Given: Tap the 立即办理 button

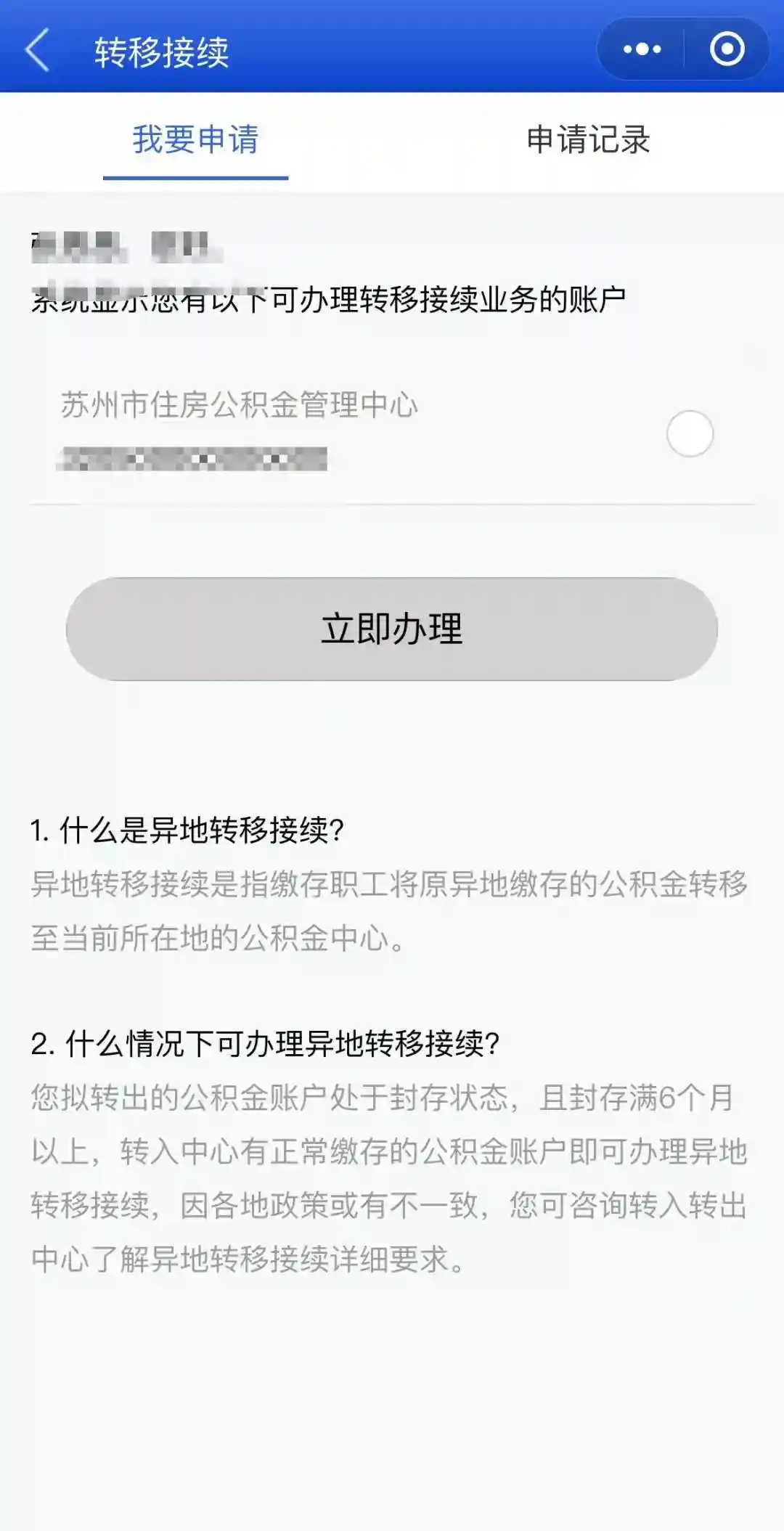Looking at the screenshot, I should (392, 629).
